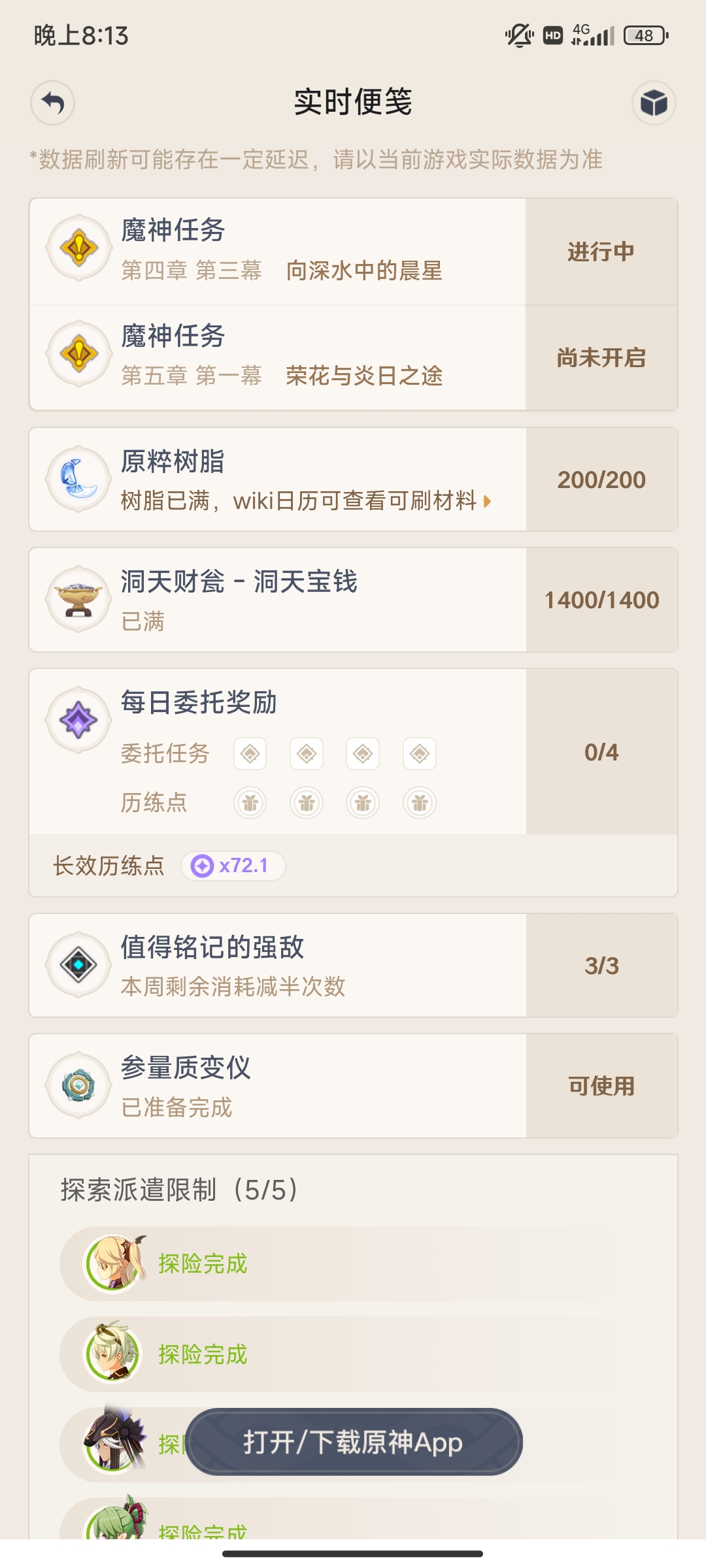Tap the first 历练点 gift reward circle
The width and height of the screenshot is (706, 1568).
pyautogui.click(x=250, y=803)
